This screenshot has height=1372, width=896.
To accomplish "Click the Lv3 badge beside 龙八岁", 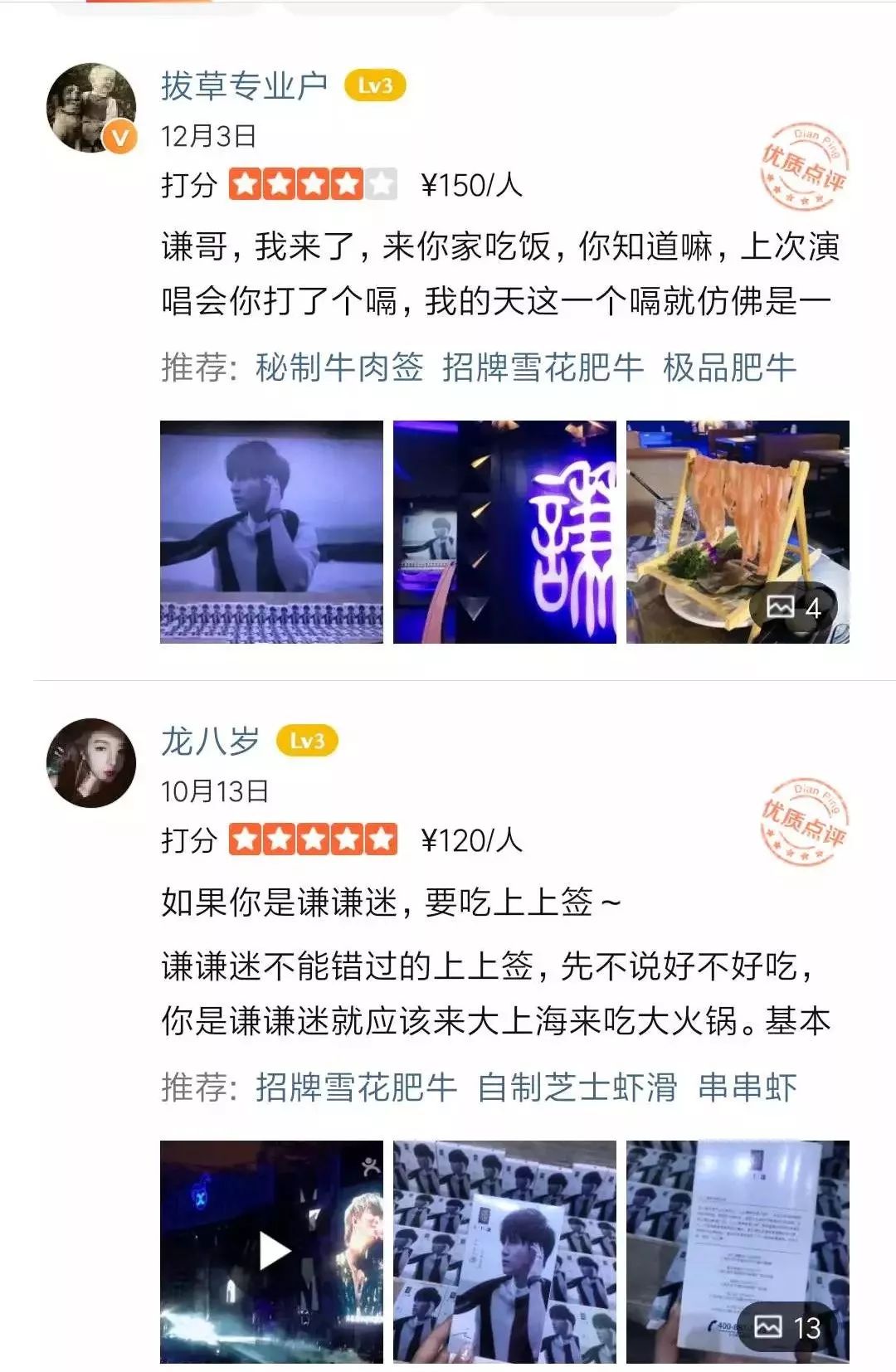I will (x=306, y=742).
